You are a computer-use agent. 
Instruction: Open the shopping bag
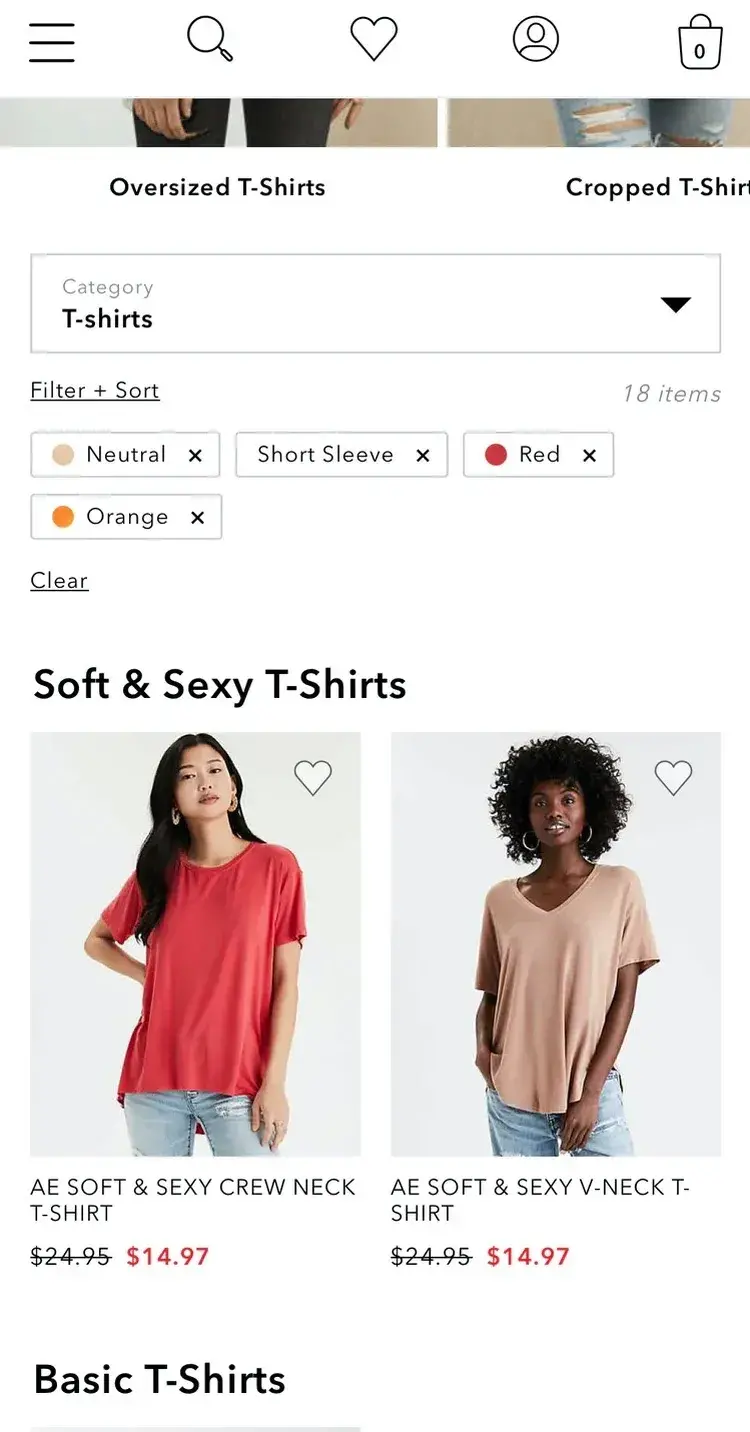pos(699,43)
